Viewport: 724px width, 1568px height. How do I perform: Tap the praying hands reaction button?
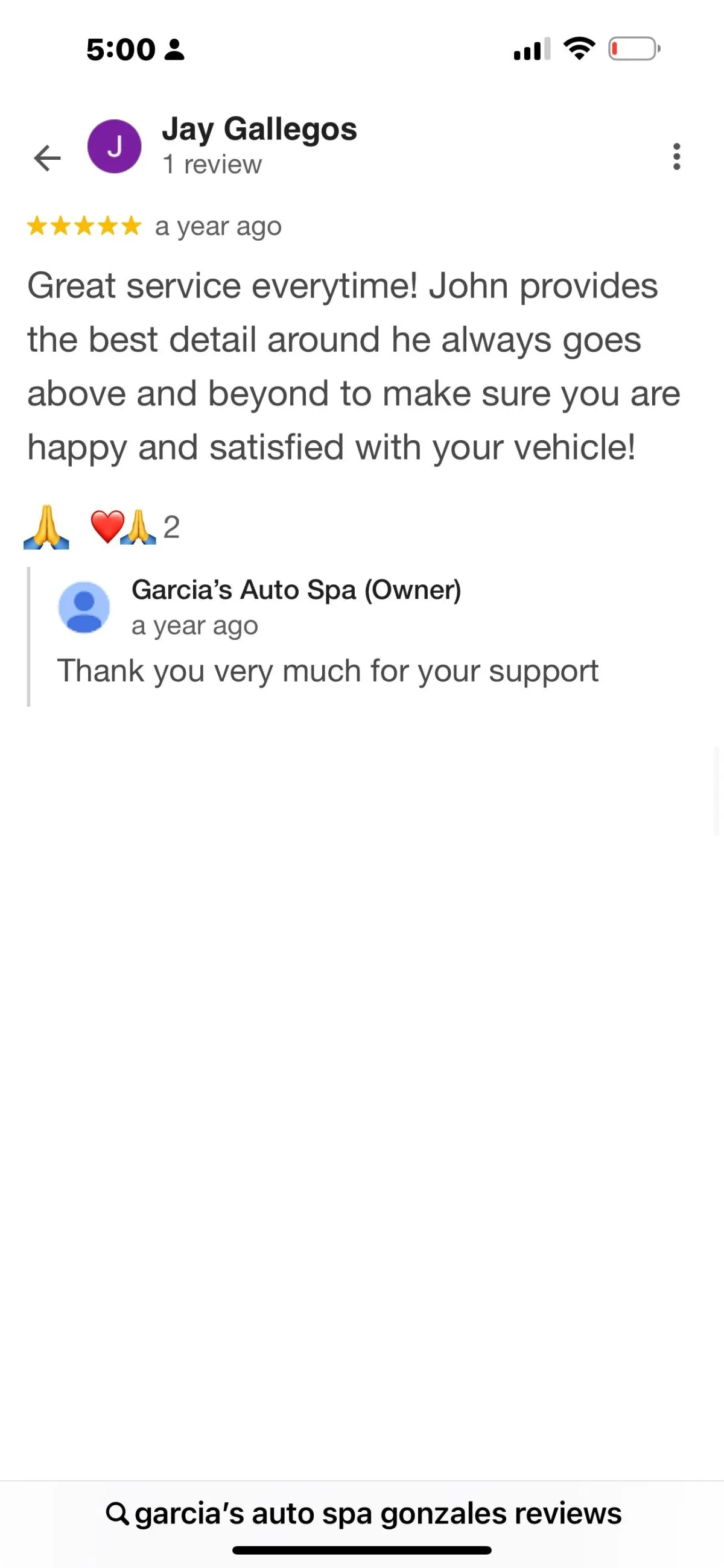(46, 527)
